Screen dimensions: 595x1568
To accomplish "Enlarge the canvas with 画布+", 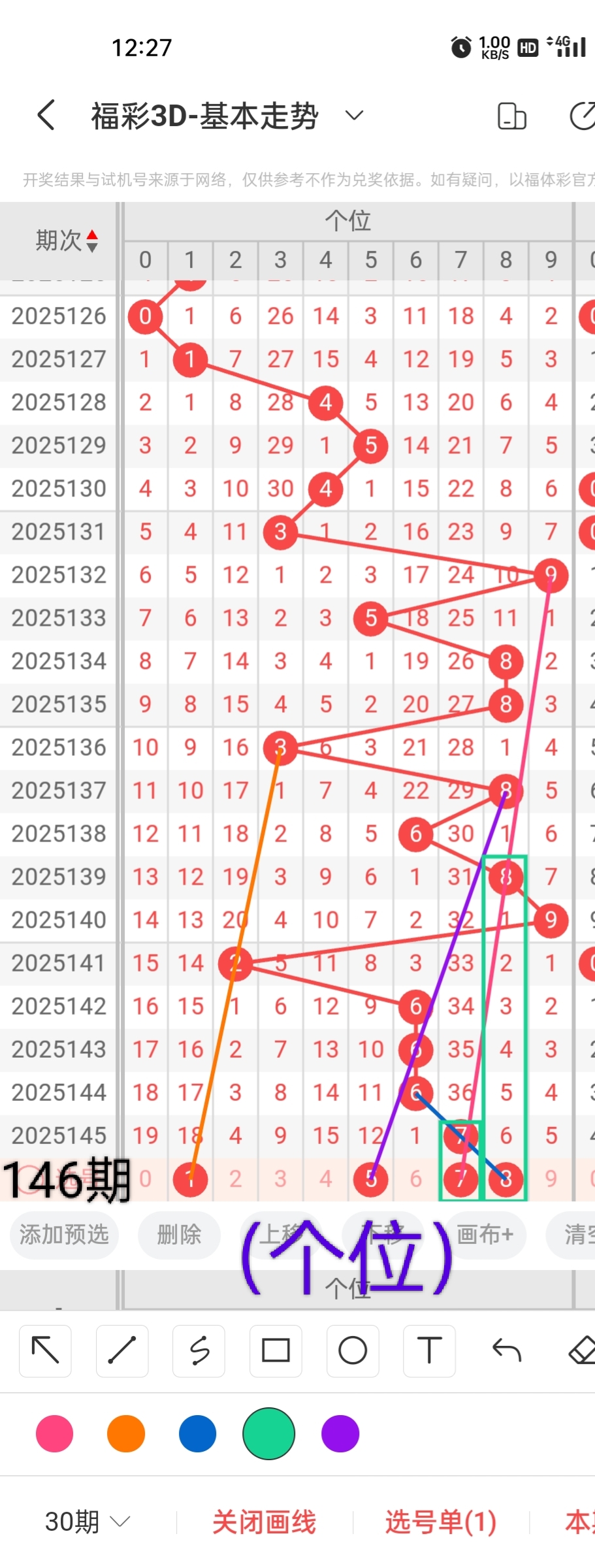I will [x=485, y=1234].
